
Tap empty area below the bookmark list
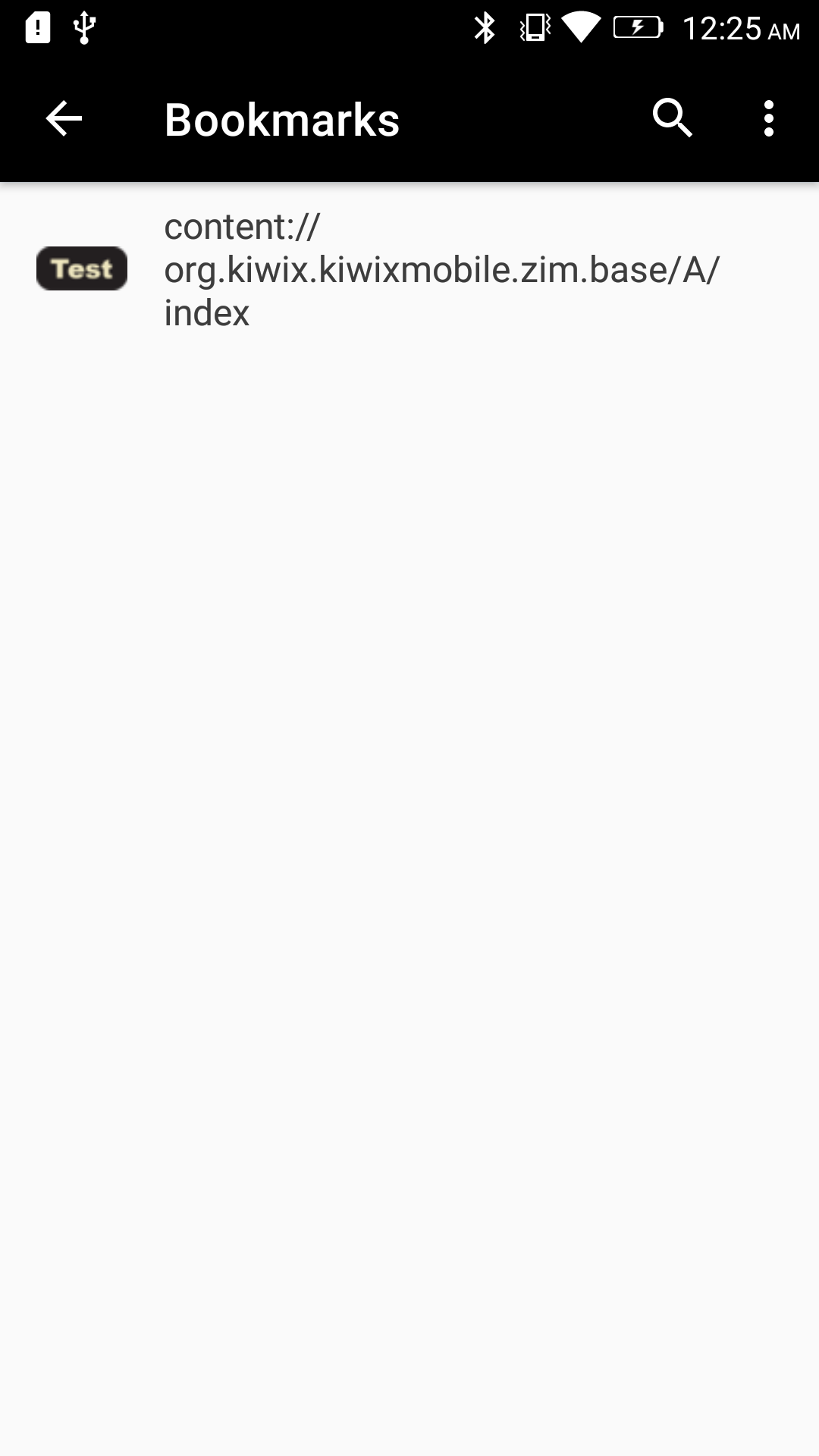click(409, 834)
